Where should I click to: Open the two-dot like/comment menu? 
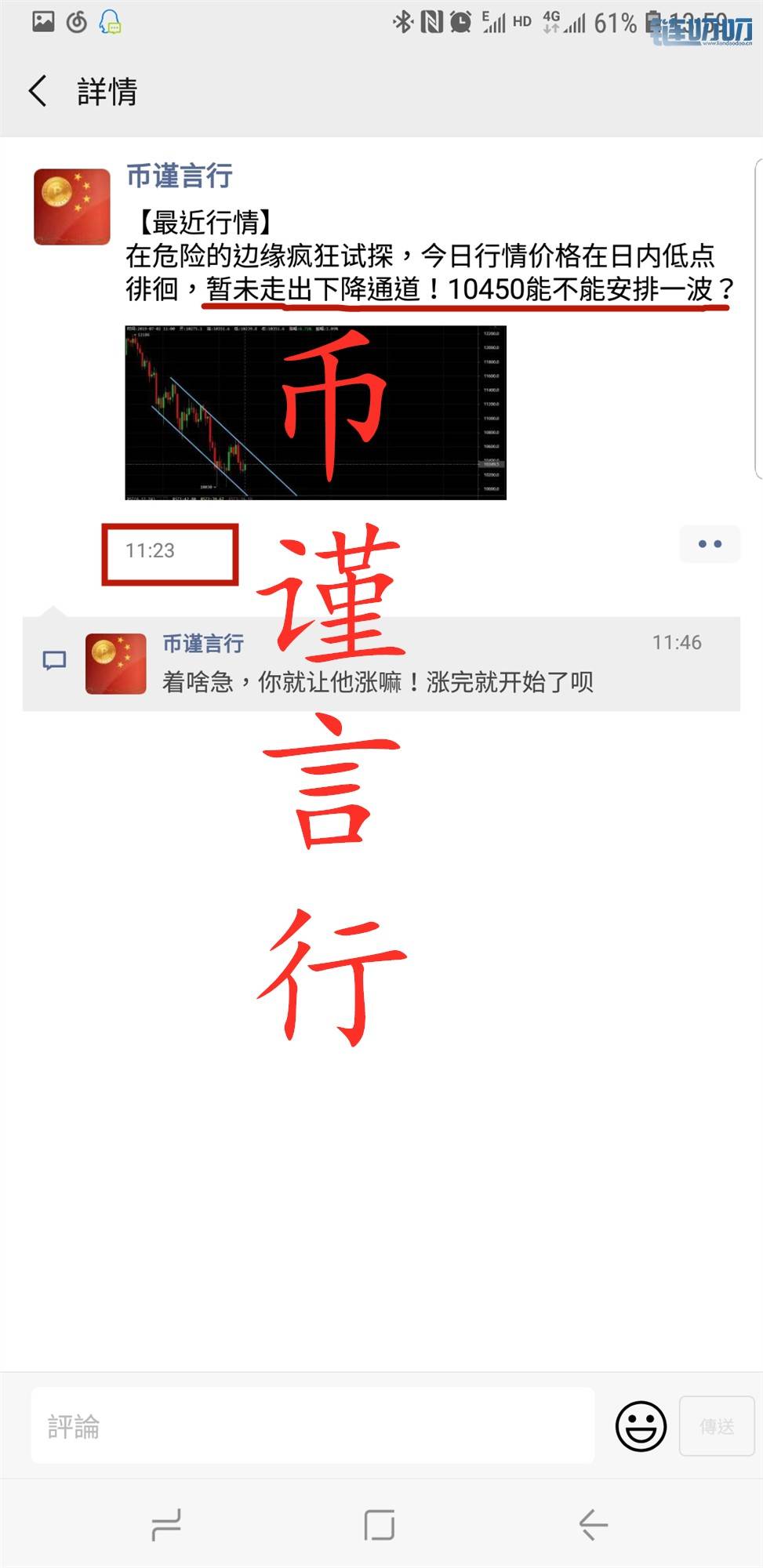point(710,543)
